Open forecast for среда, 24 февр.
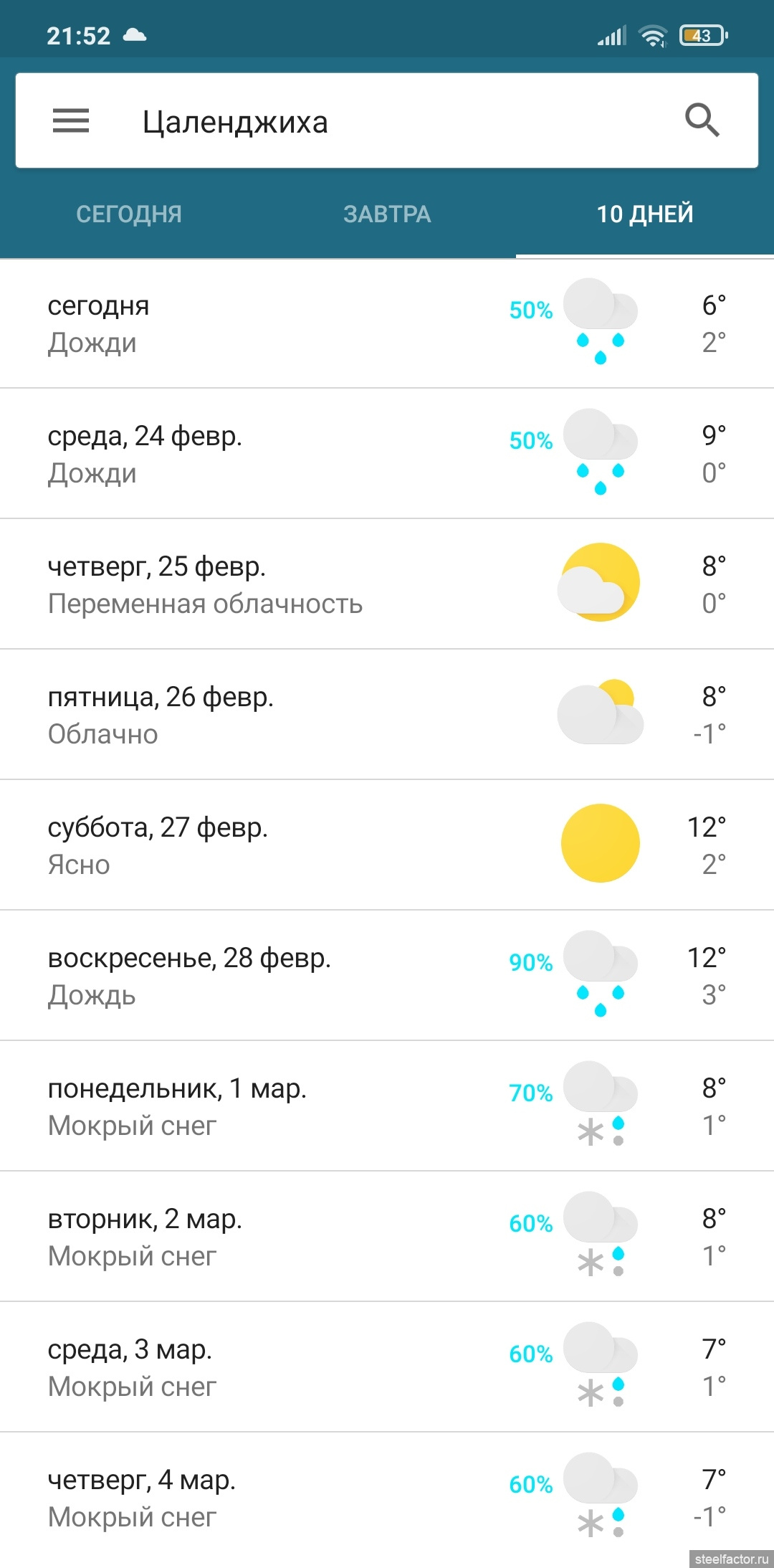The height and width of the screenshot is (1568, 774). pos(387,454)
